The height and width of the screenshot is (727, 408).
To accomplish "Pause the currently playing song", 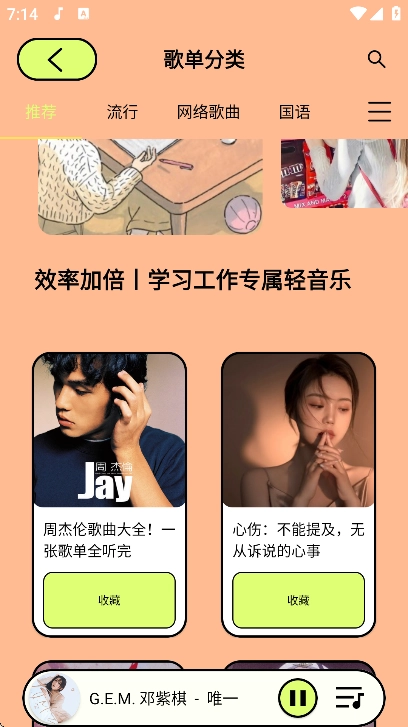I will (x=298, y=698).
